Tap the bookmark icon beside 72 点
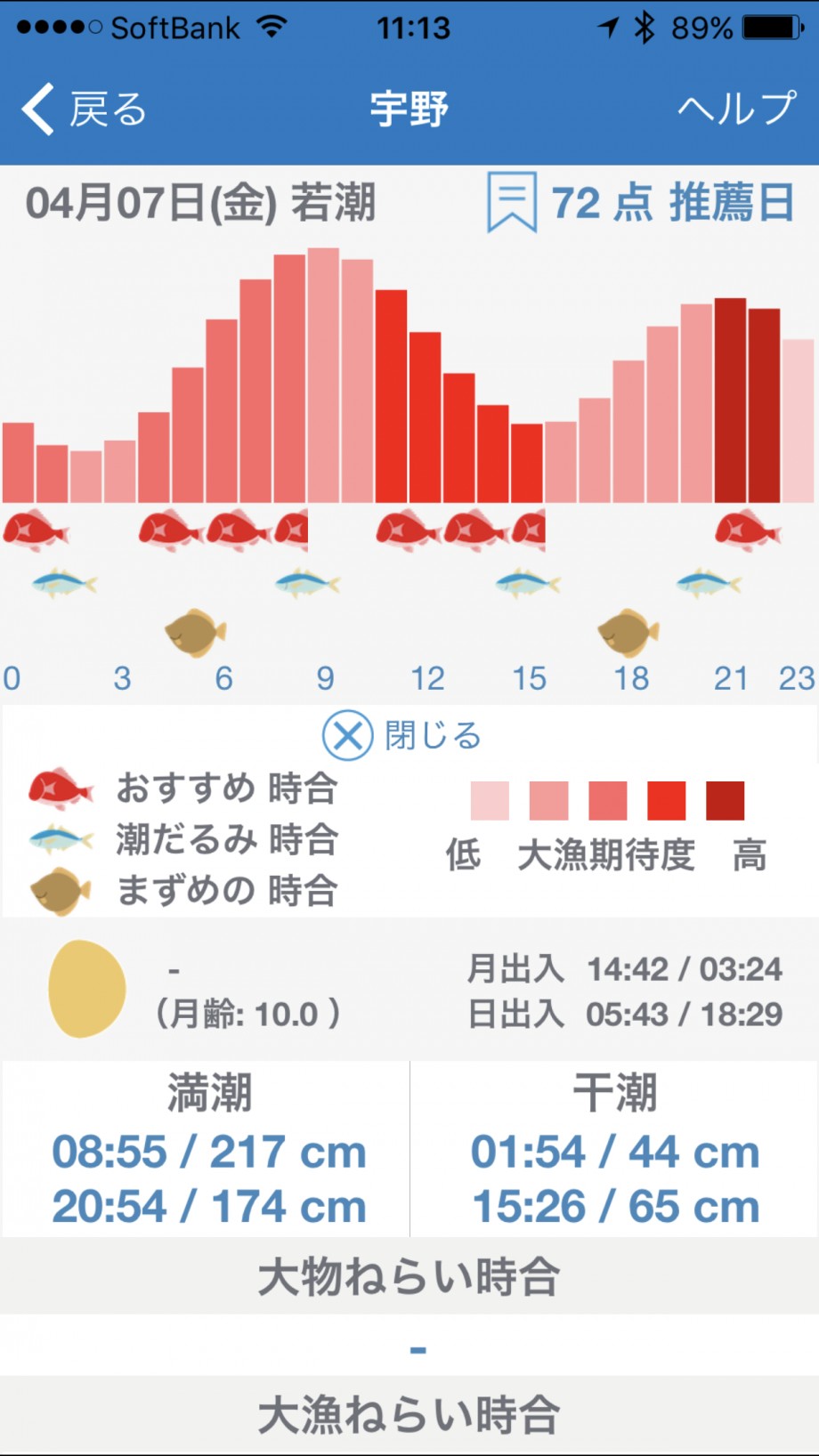819x1456 pixels. pyautogui.click(x=512, y=203)
